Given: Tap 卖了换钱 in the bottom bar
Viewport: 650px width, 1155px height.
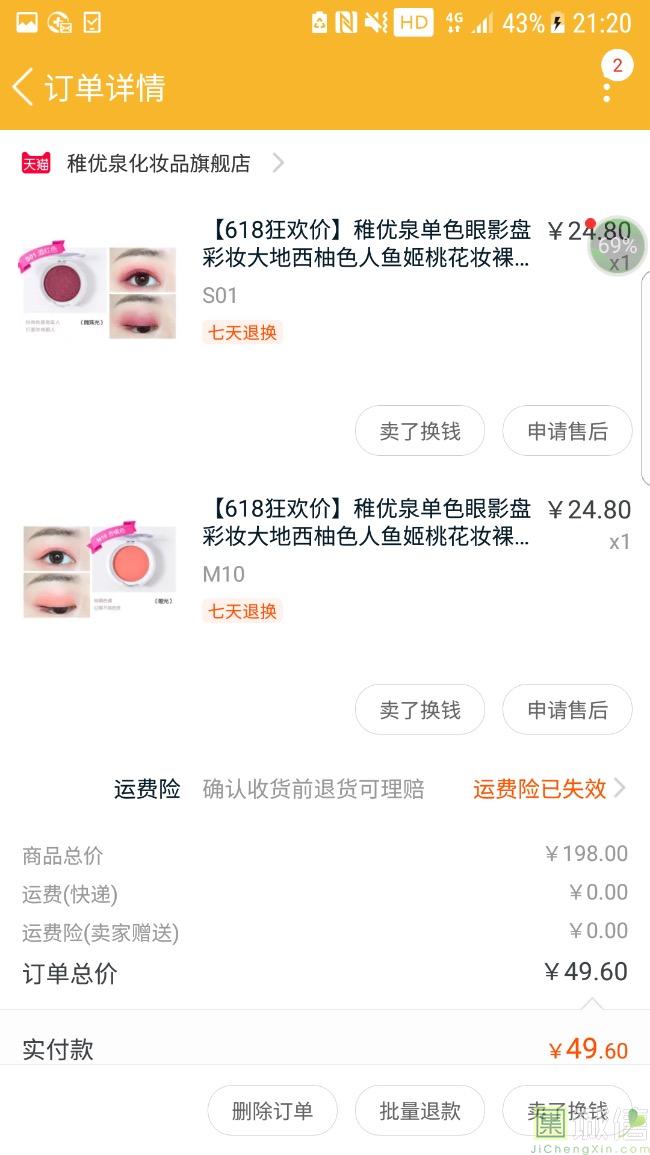Looking at the screenshot, I should 567,1110.
